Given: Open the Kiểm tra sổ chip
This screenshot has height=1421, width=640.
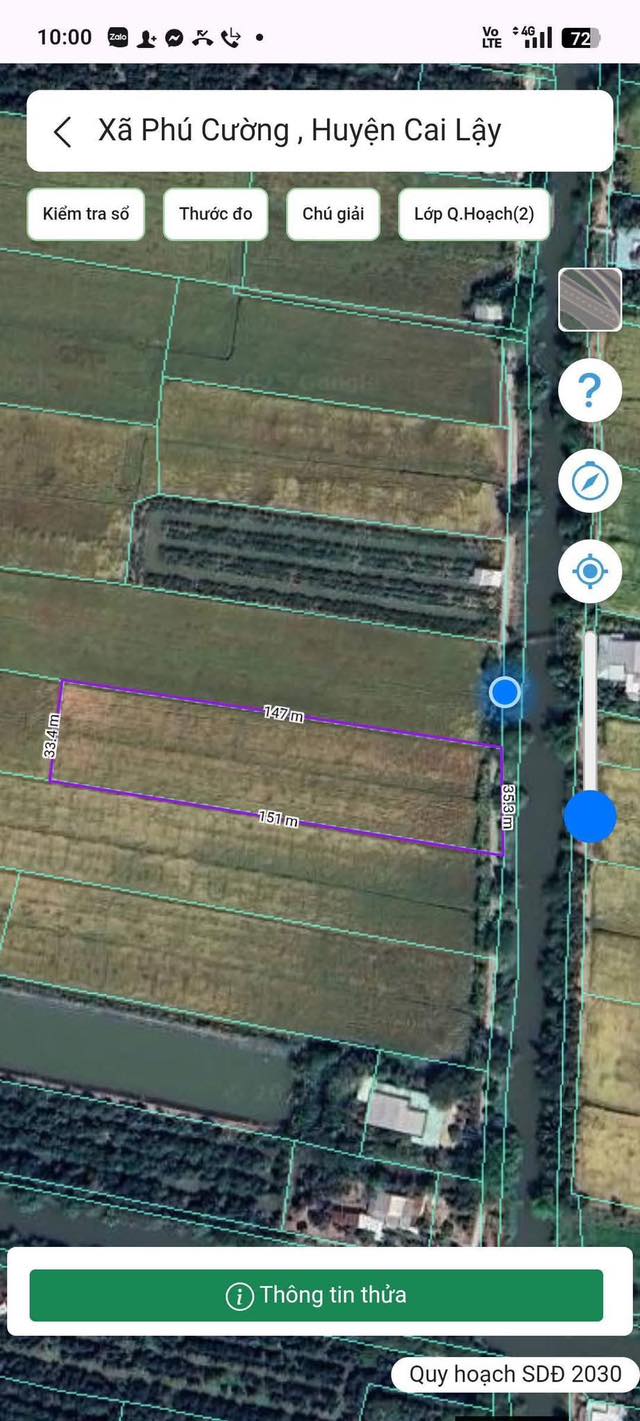Looking at the screenshot, I should [x=86, y=214].
